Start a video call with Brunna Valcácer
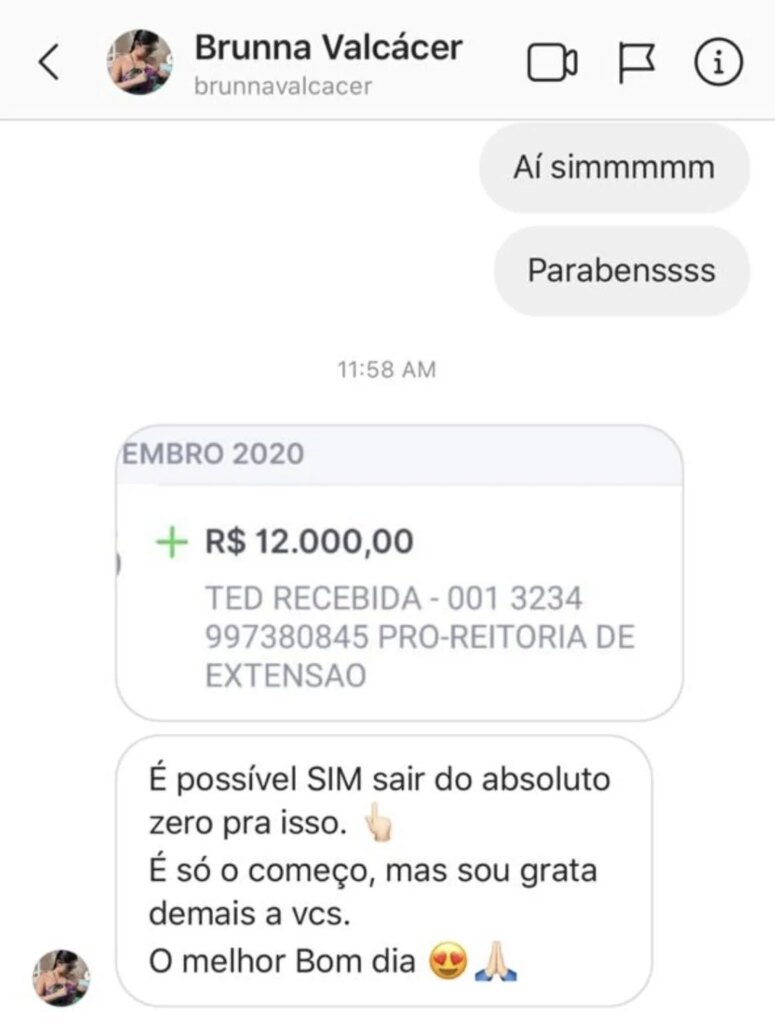775x1024 pixels. pyautogui.click(x=552, y=64)
